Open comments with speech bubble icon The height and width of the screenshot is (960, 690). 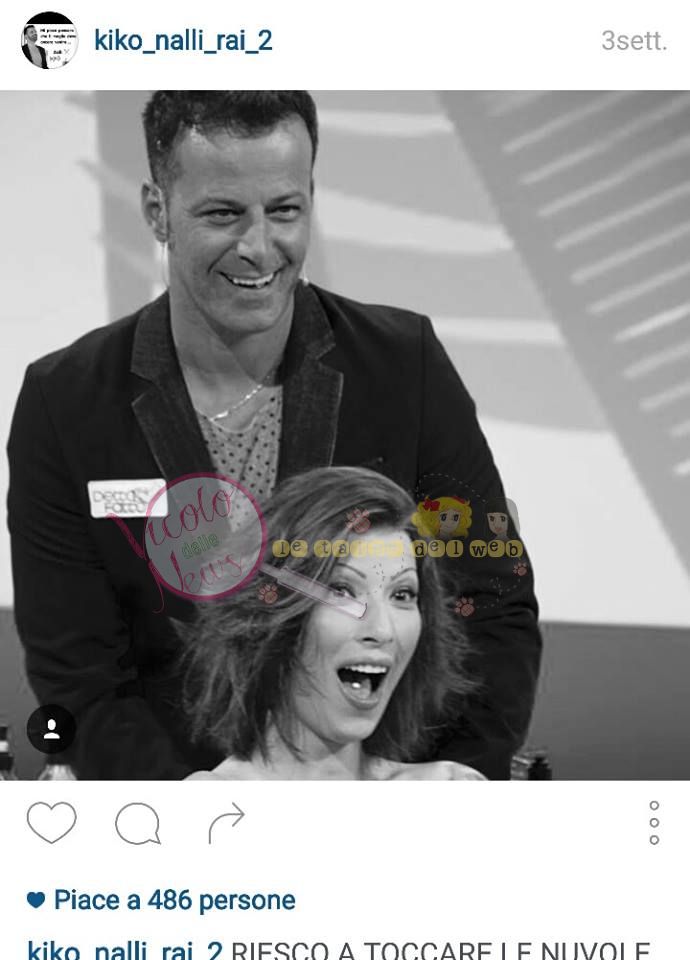point(137,824)
